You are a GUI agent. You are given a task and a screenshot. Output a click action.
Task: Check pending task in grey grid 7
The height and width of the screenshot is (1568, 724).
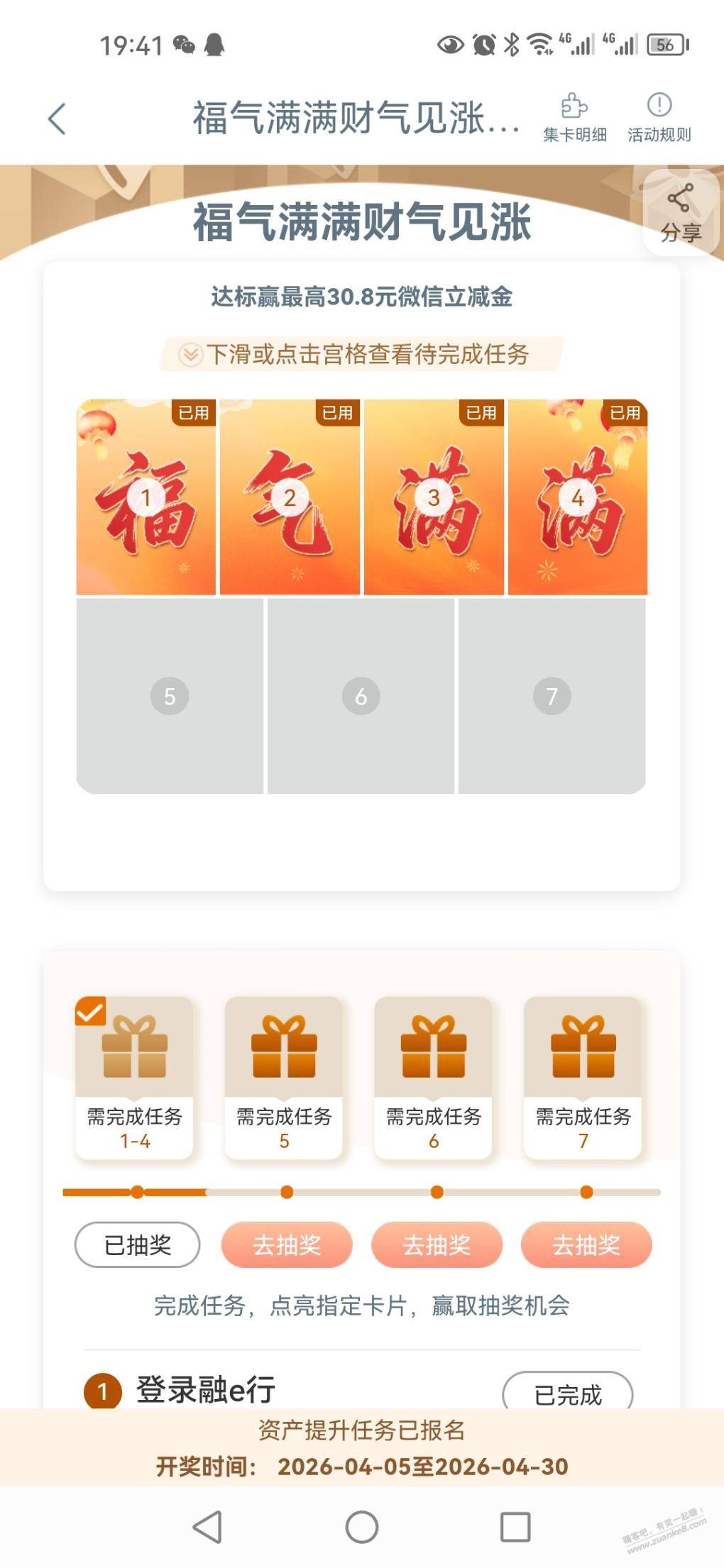pos(552,696)
